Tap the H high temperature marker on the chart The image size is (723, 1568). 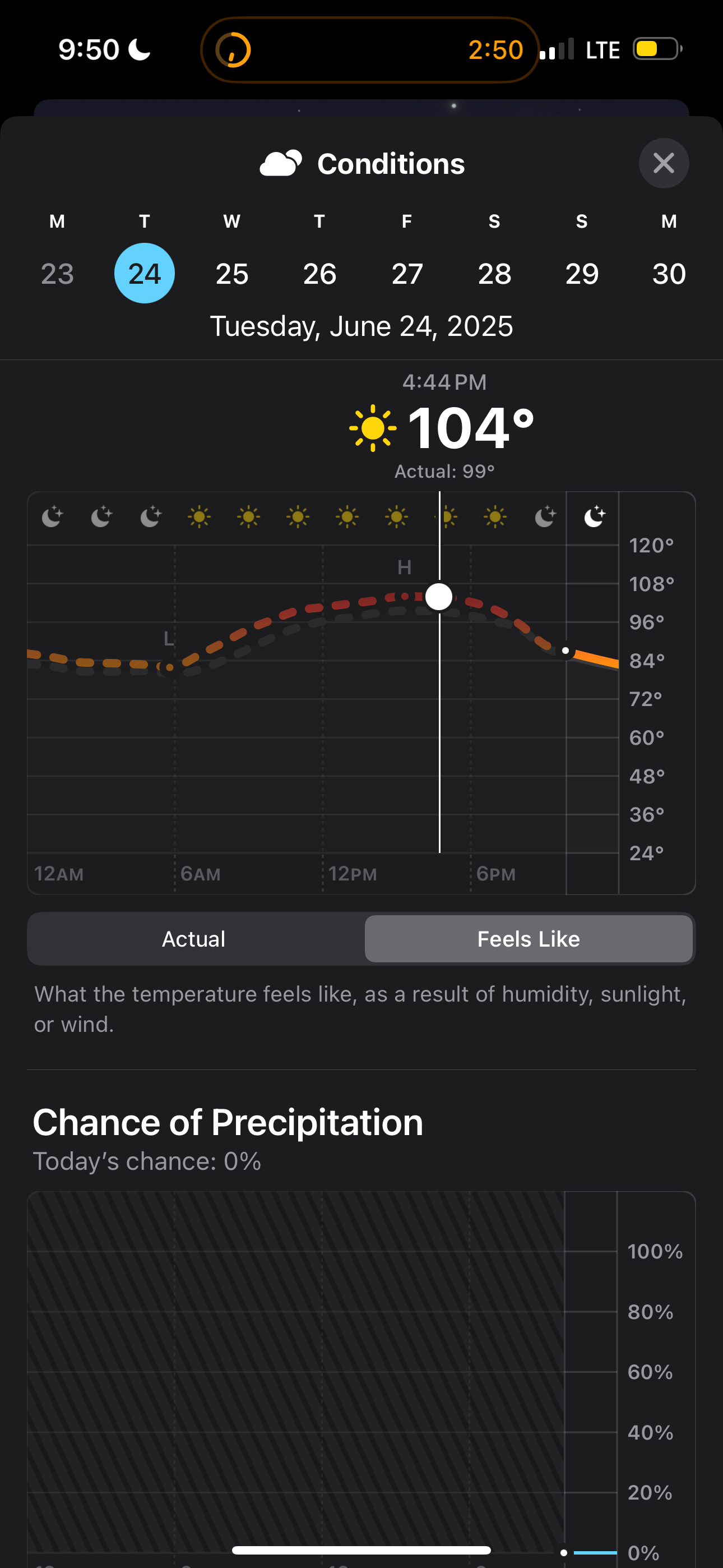point(404,568)
